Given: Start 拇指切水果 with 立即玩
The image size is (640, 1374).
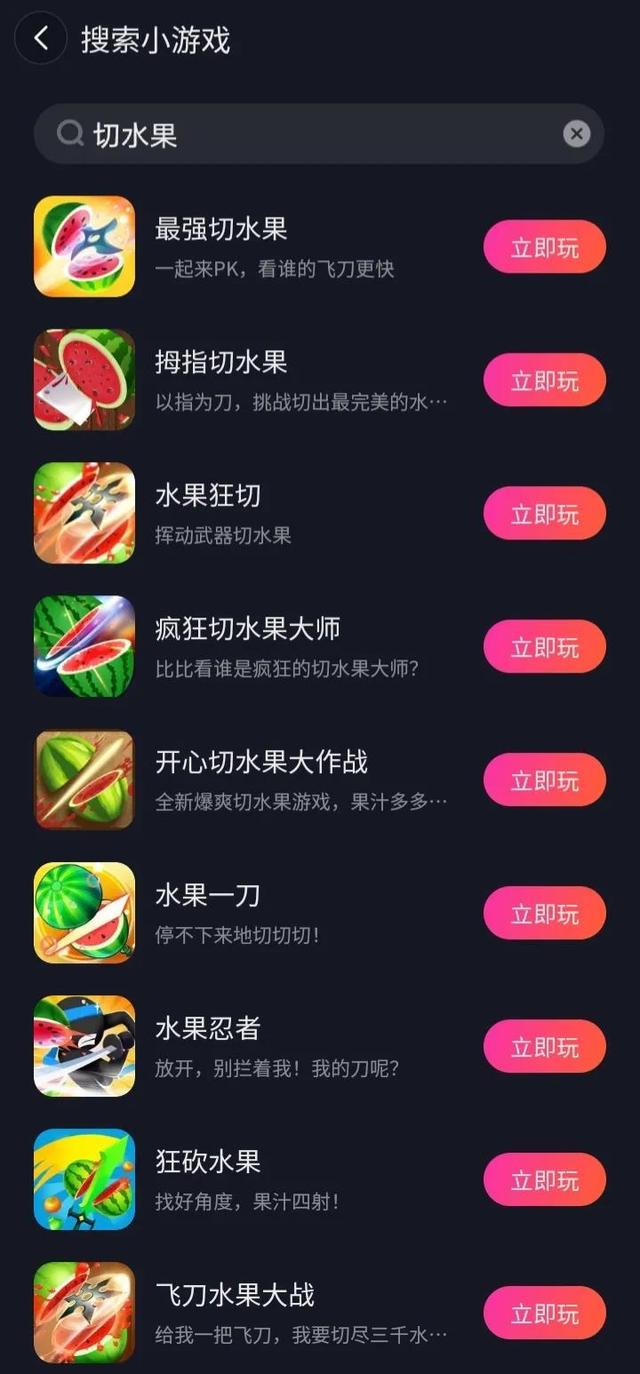Looking at the screenshot, I should 544,380.
